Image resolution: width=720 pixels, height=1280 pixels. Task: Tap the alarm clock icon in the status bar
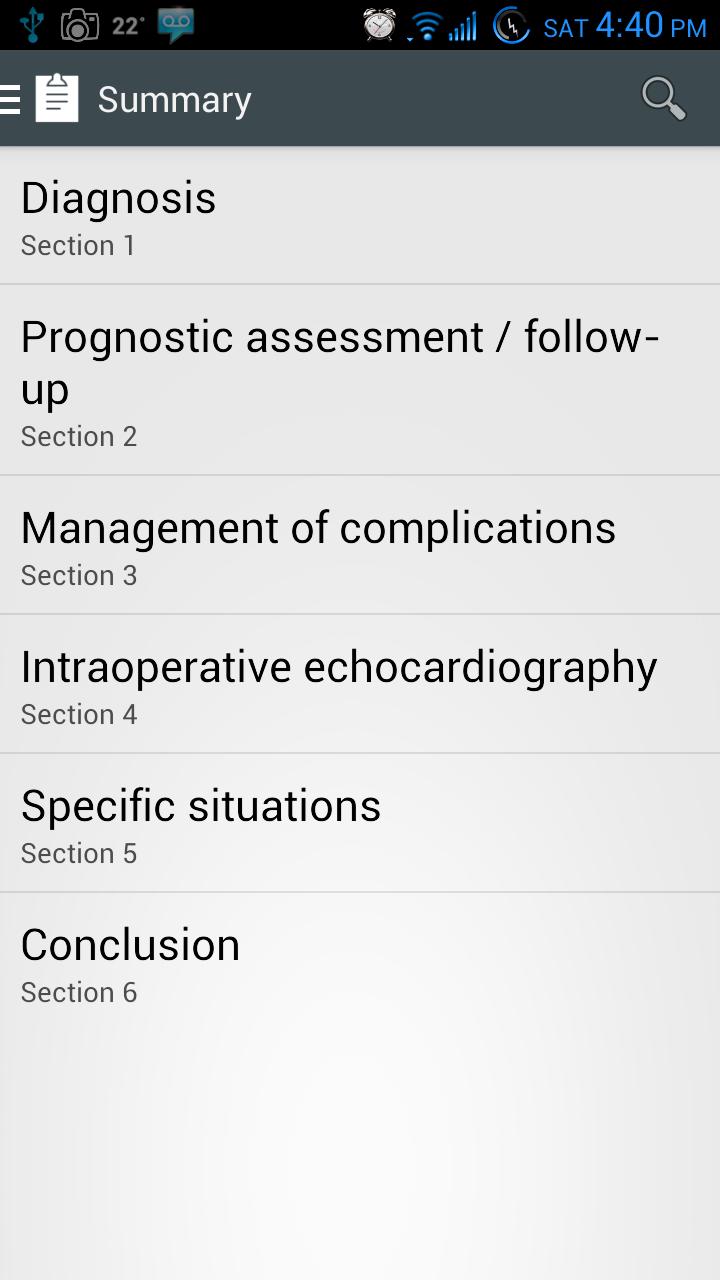[x=380, y=22]
